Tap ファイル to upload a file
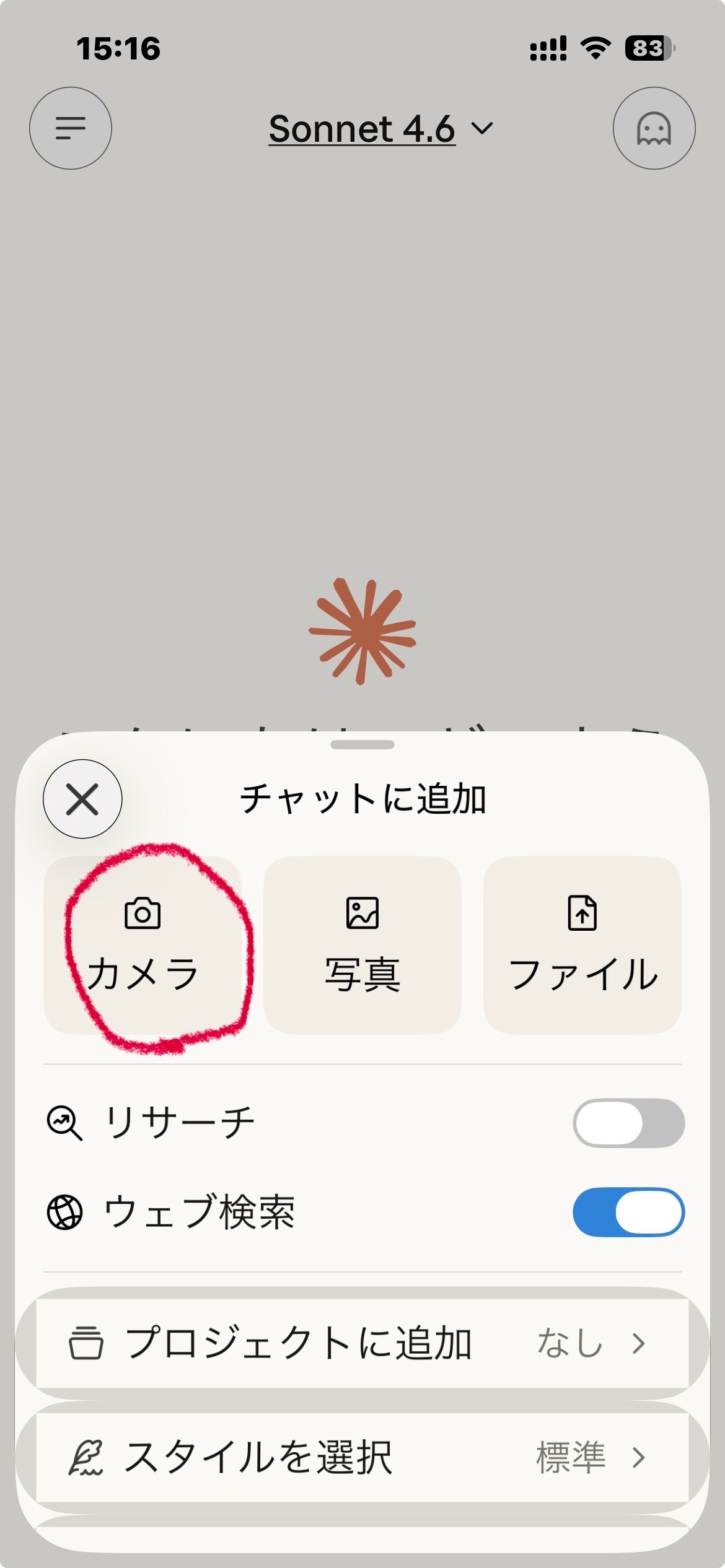The height and width of the screenshot is (1568, 725). [x=582, y=945]
